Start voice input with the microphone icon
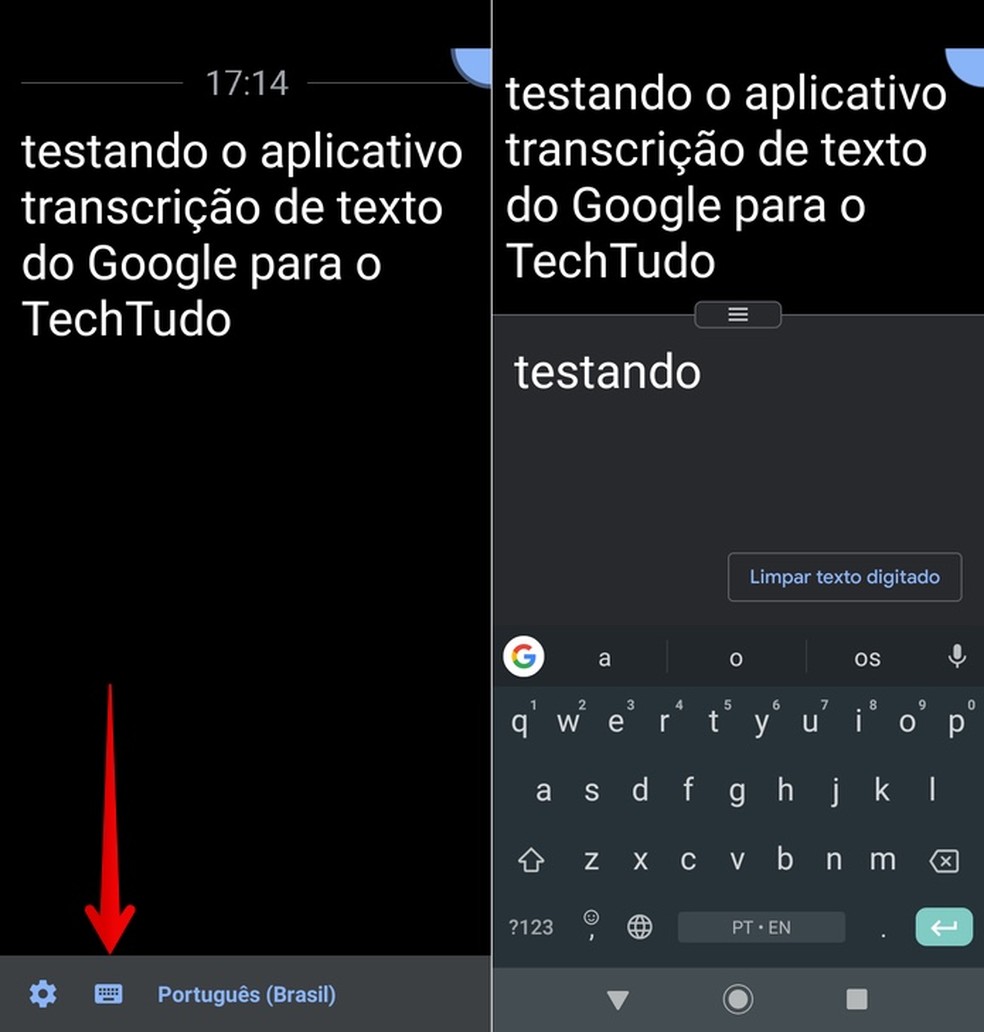 [x=957, y=657]
